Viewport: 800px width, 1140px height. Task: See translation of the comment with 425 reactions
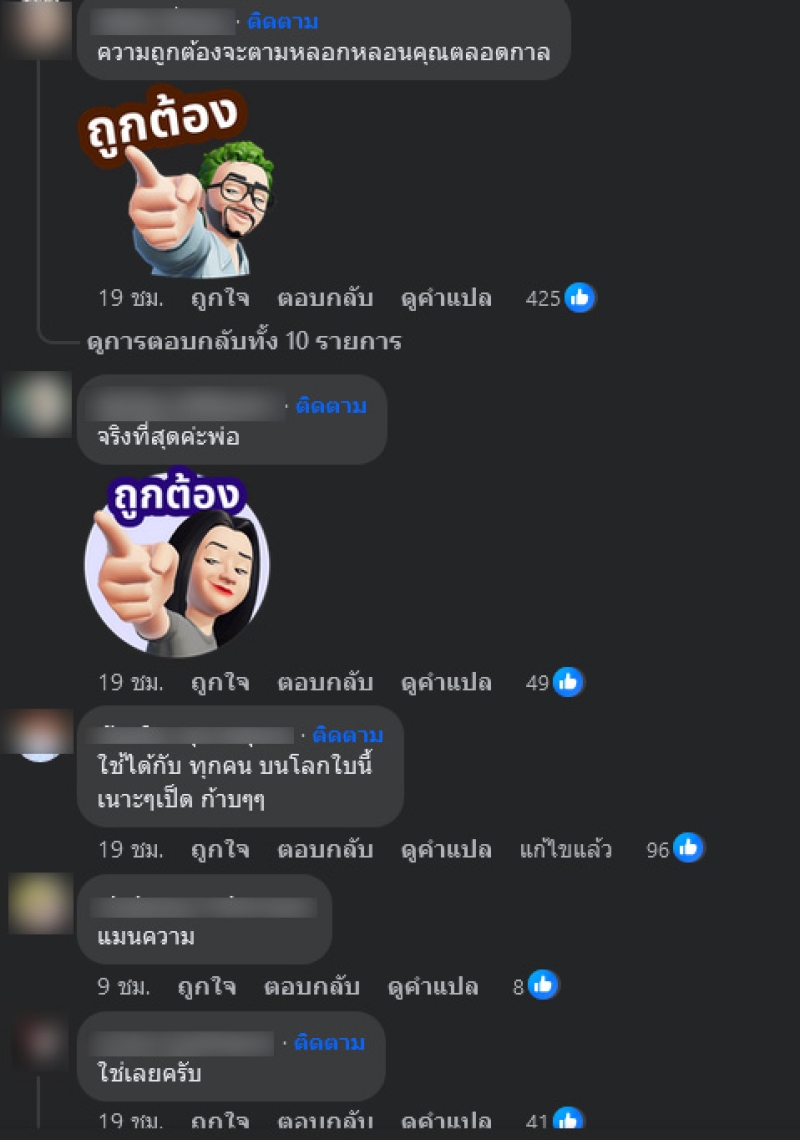pos(446,298)
